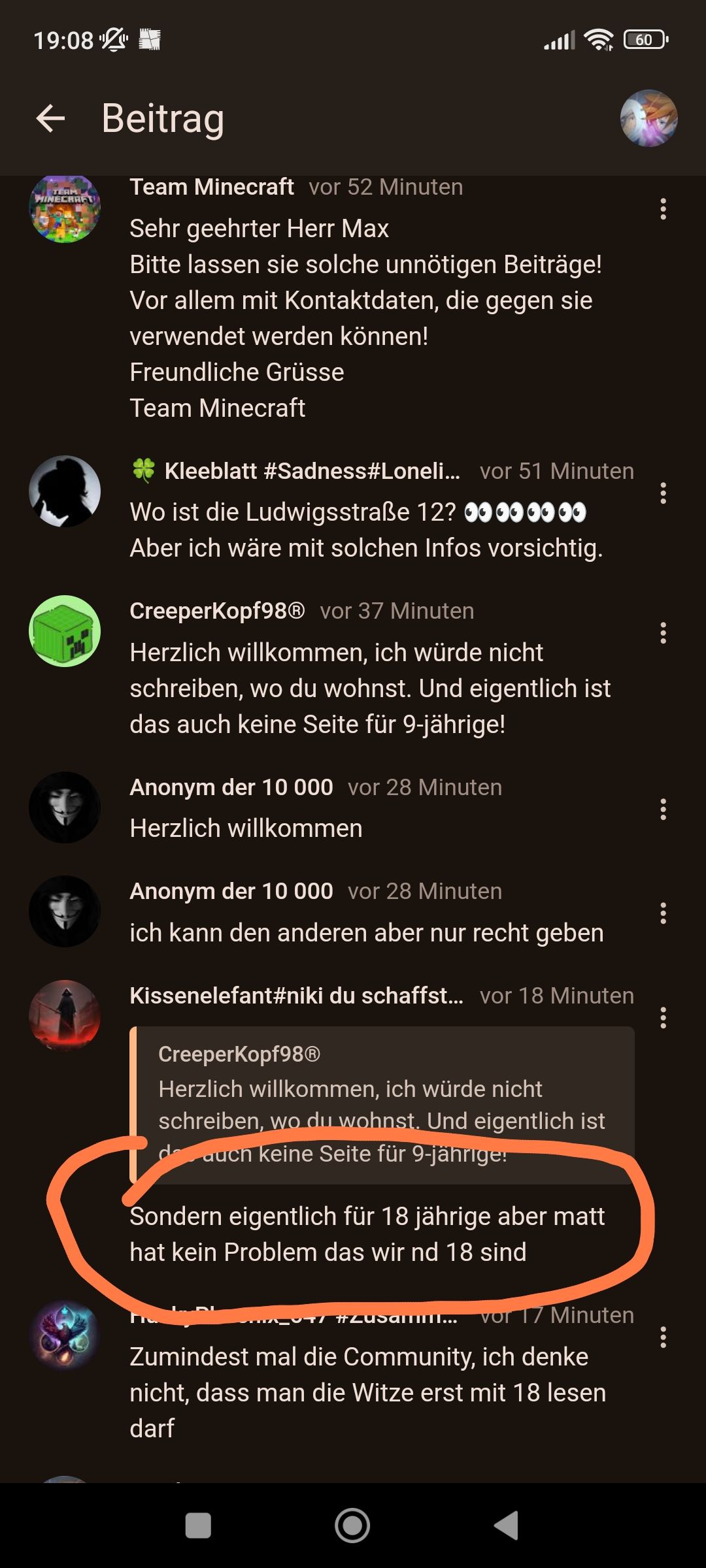Open the recent apps overview
Screen dimensions: 706x1568
point(198,1526)
